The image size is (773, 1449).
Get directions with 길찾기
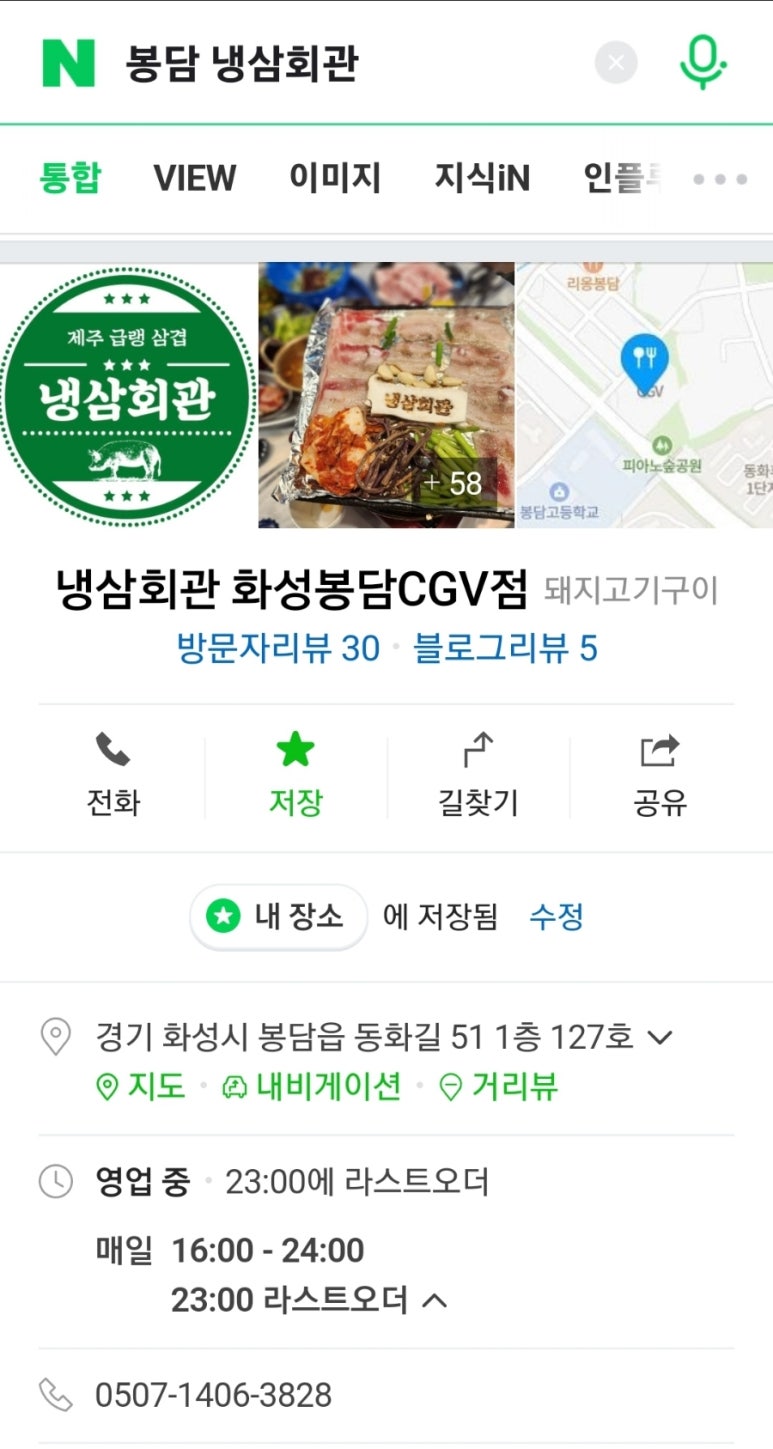[x=478, y=776]
